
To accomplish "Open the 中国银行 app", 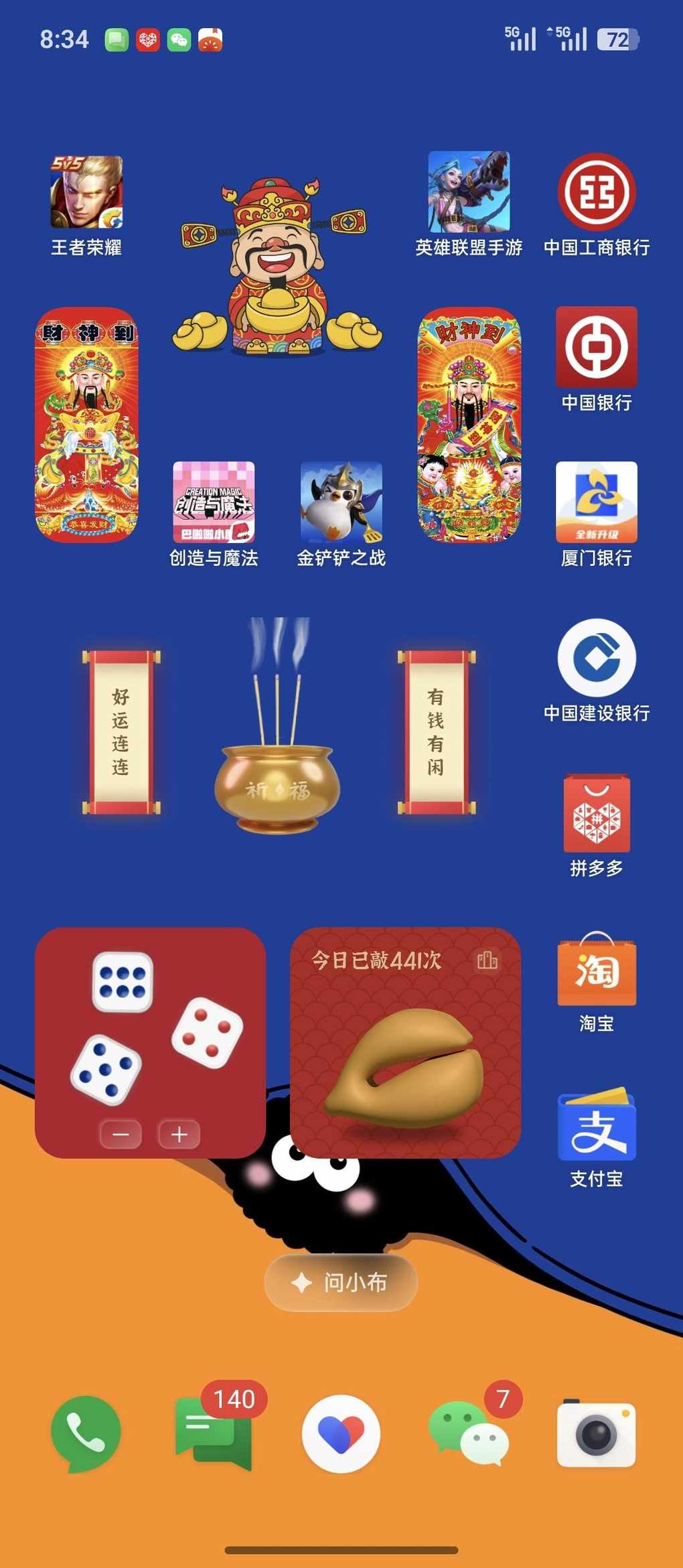I will (x=596, y=347).
